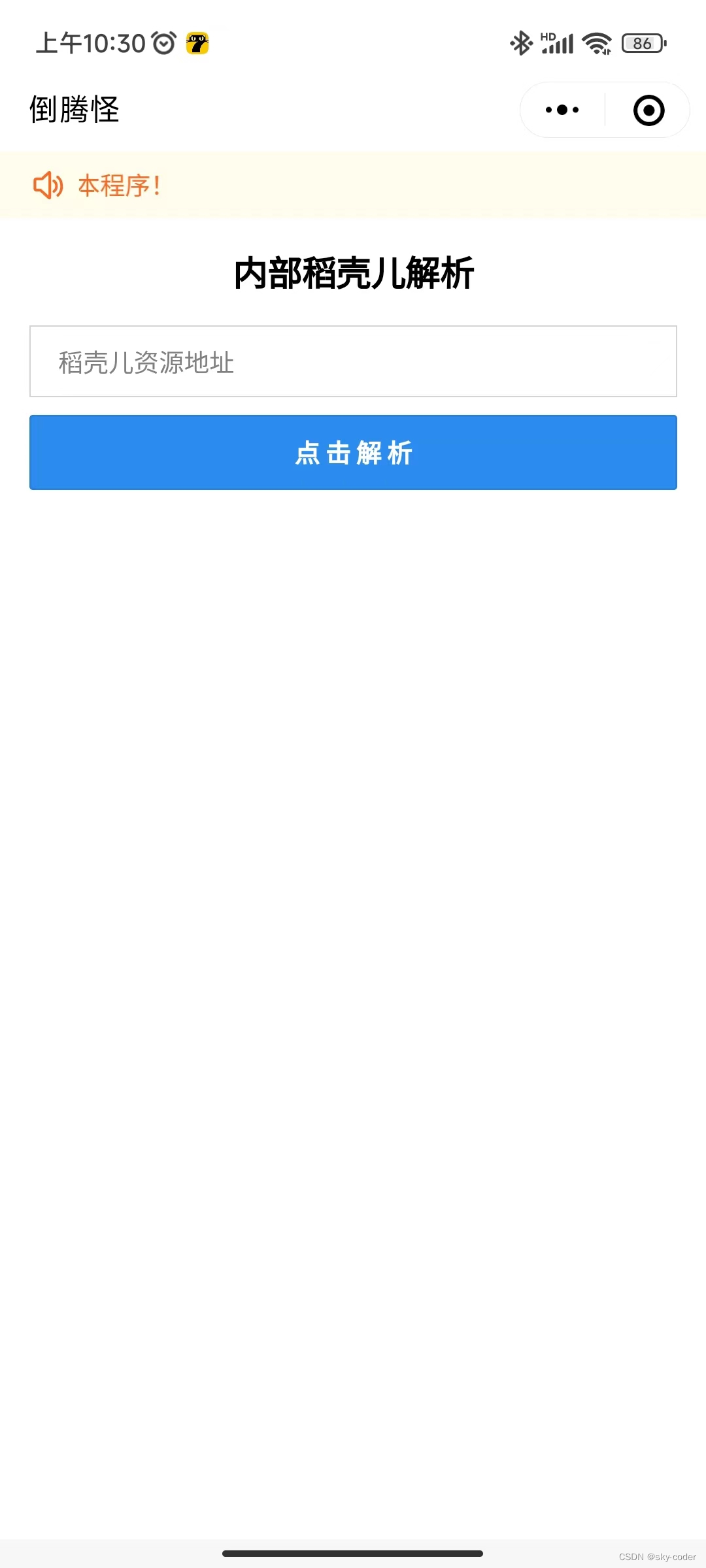The height and width of the screenshot is (1568, 706).
Task: Tap the 倒腾怪 app title
Action: [x=75, y=110]
